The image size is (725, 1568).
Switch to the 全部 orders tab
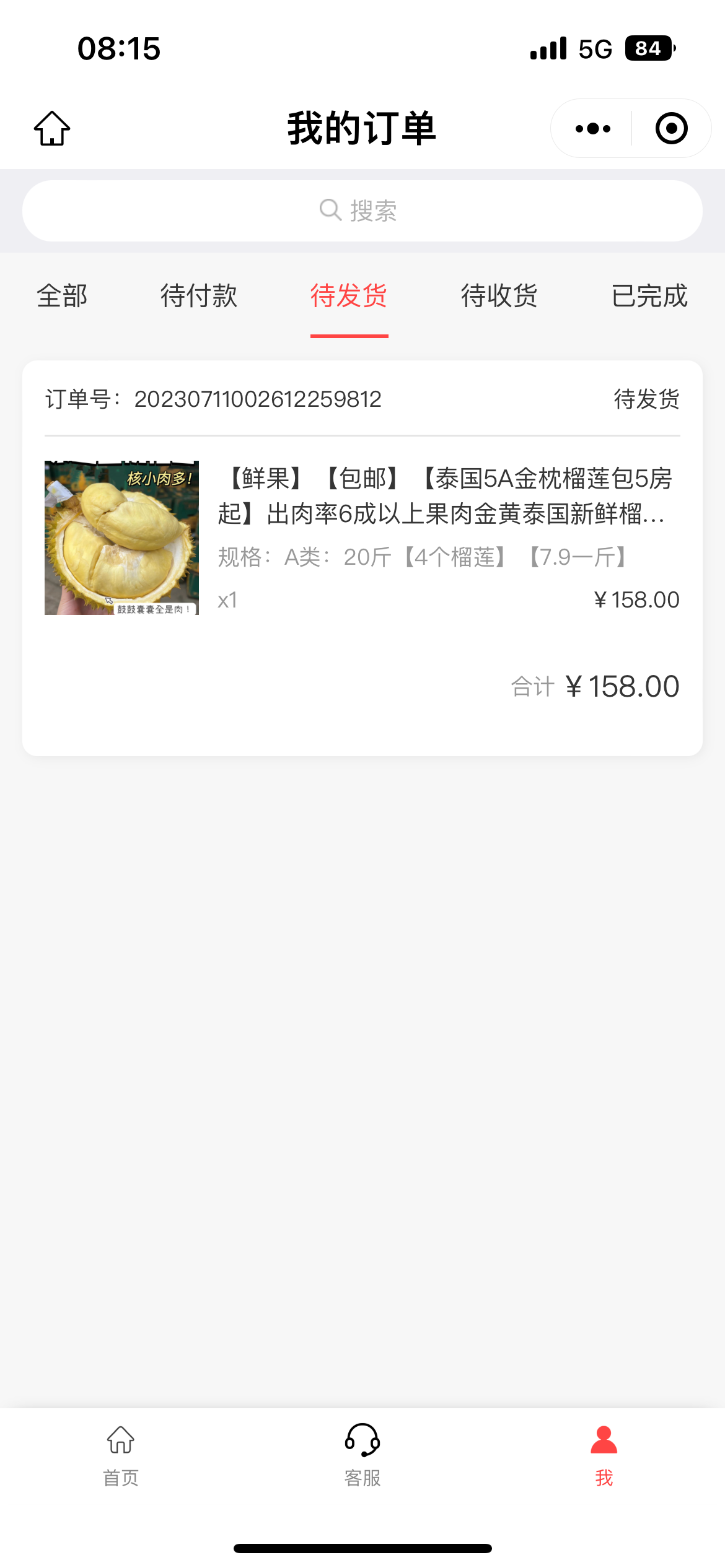(62, 296)
